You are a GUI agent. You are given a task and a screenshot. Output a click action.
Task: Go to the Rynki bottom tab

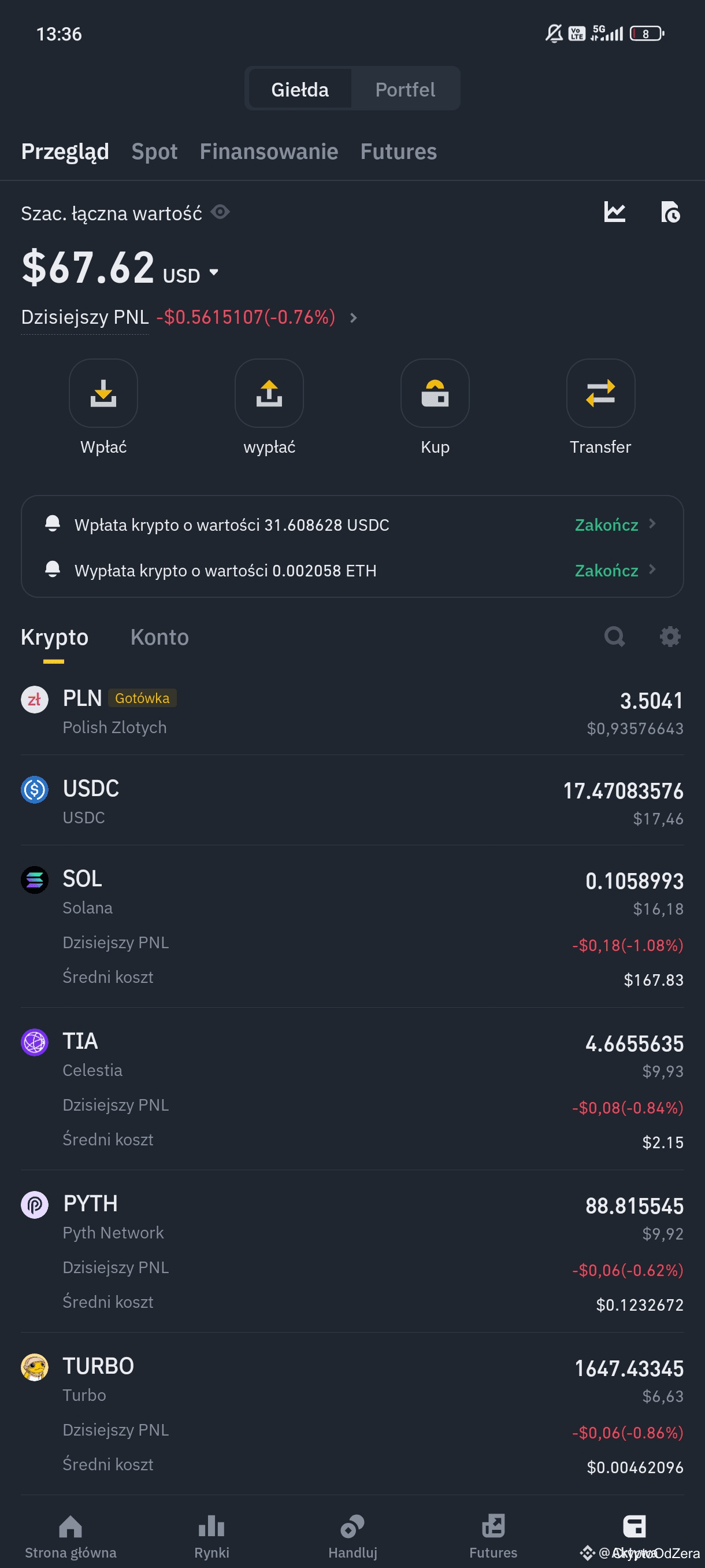[x=211, y=1536]
